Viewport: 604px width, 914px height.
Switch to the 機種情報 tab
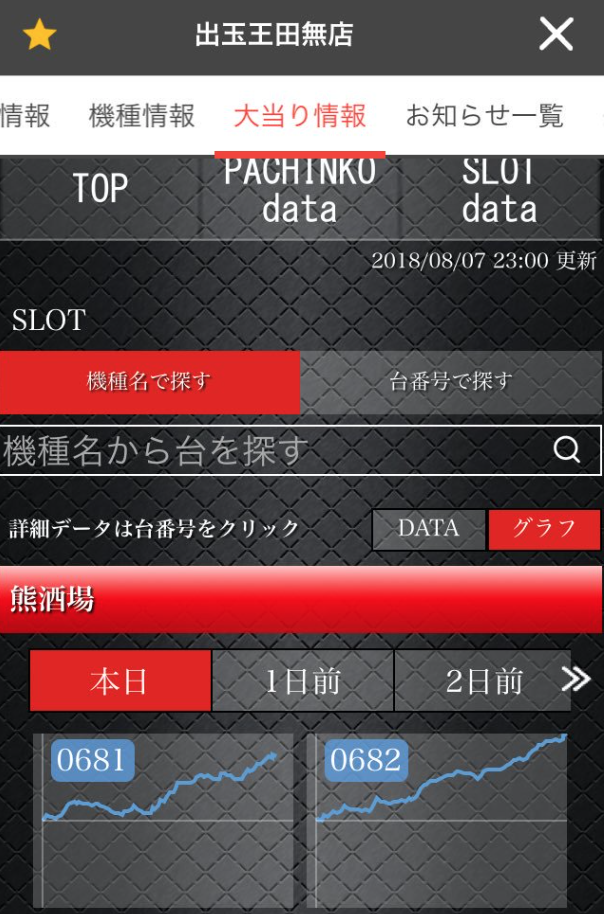coord(142,116)
